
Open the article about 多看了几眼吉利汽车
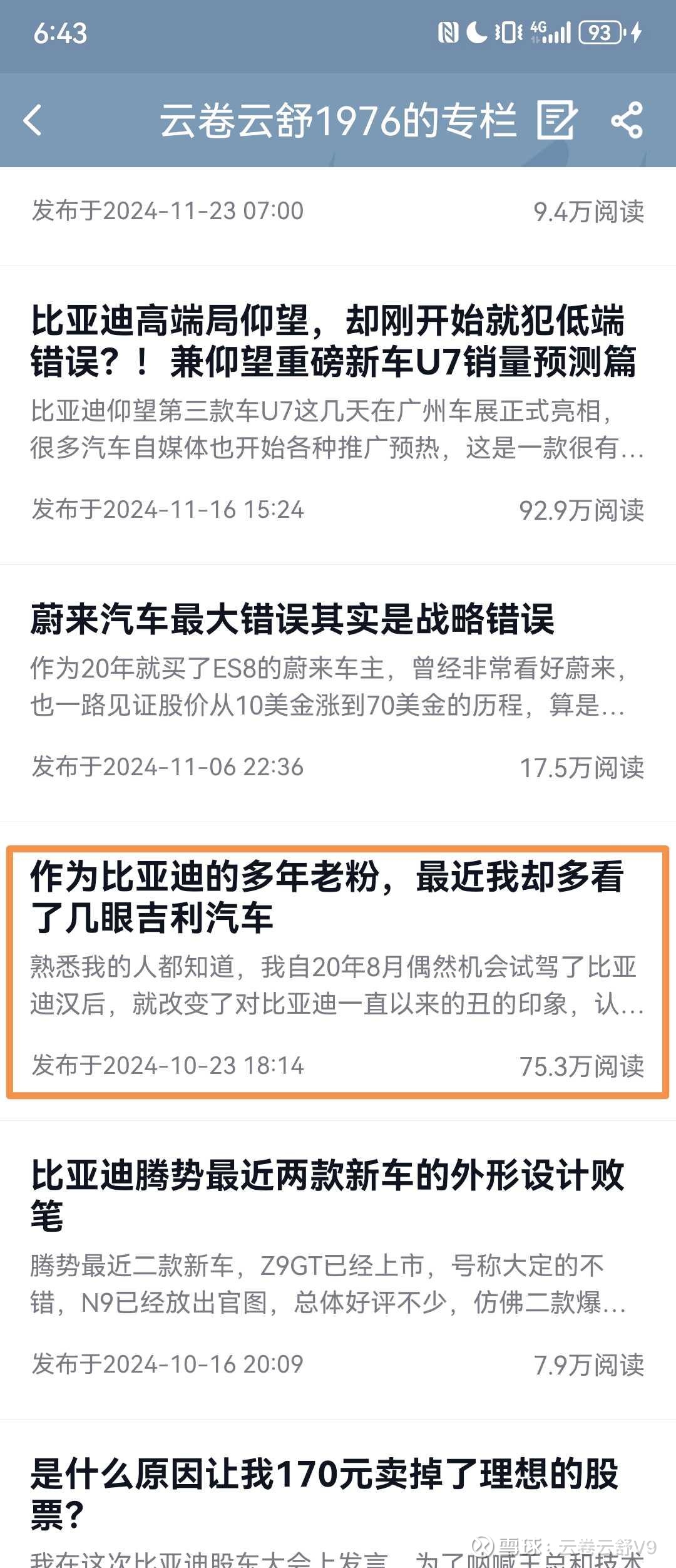pos(338,971)
